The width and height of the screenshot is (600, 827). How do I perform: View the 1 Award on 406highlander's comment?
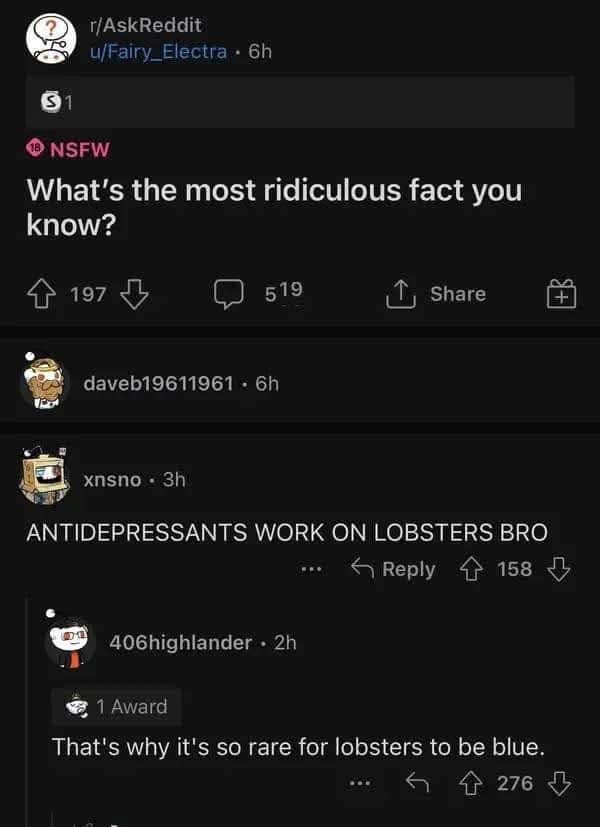point(117,706)
